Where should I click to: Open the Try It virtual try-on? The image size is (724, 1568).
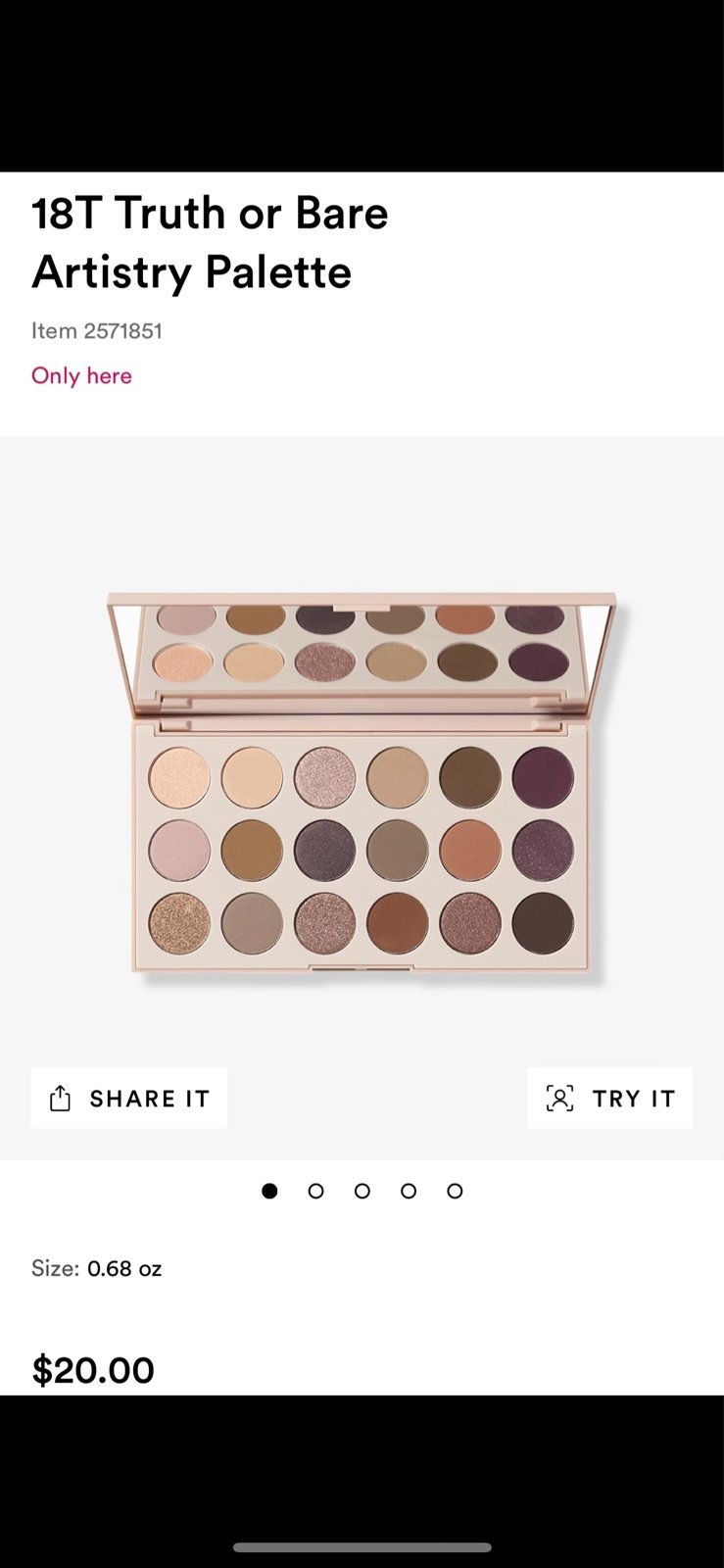pos(609,1098)
